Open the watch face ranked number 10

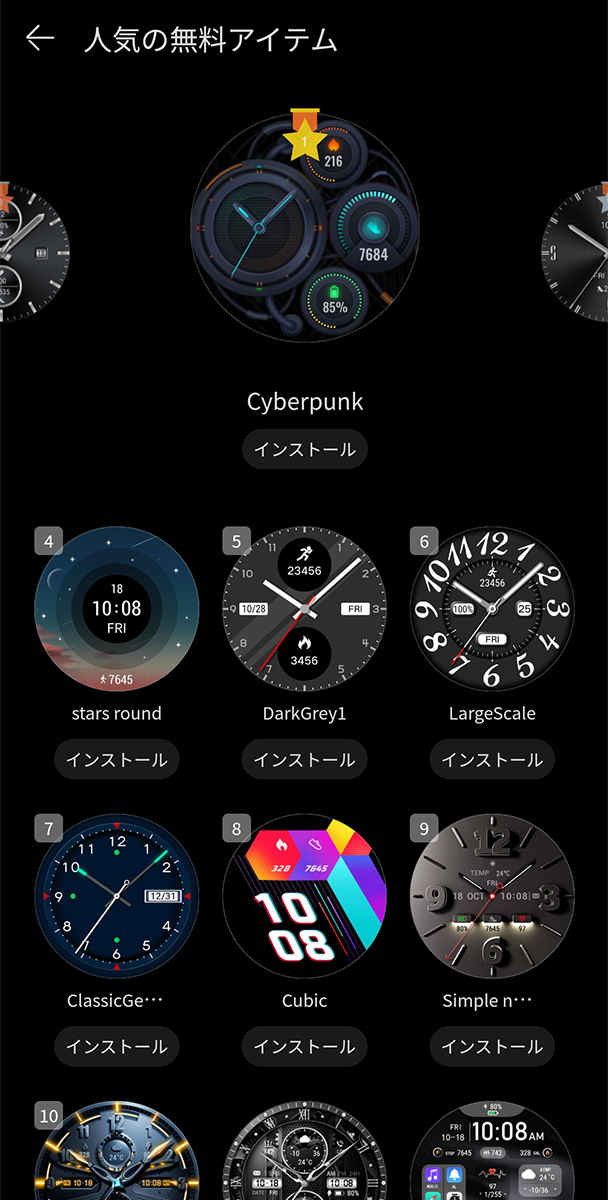point(117,1155)
